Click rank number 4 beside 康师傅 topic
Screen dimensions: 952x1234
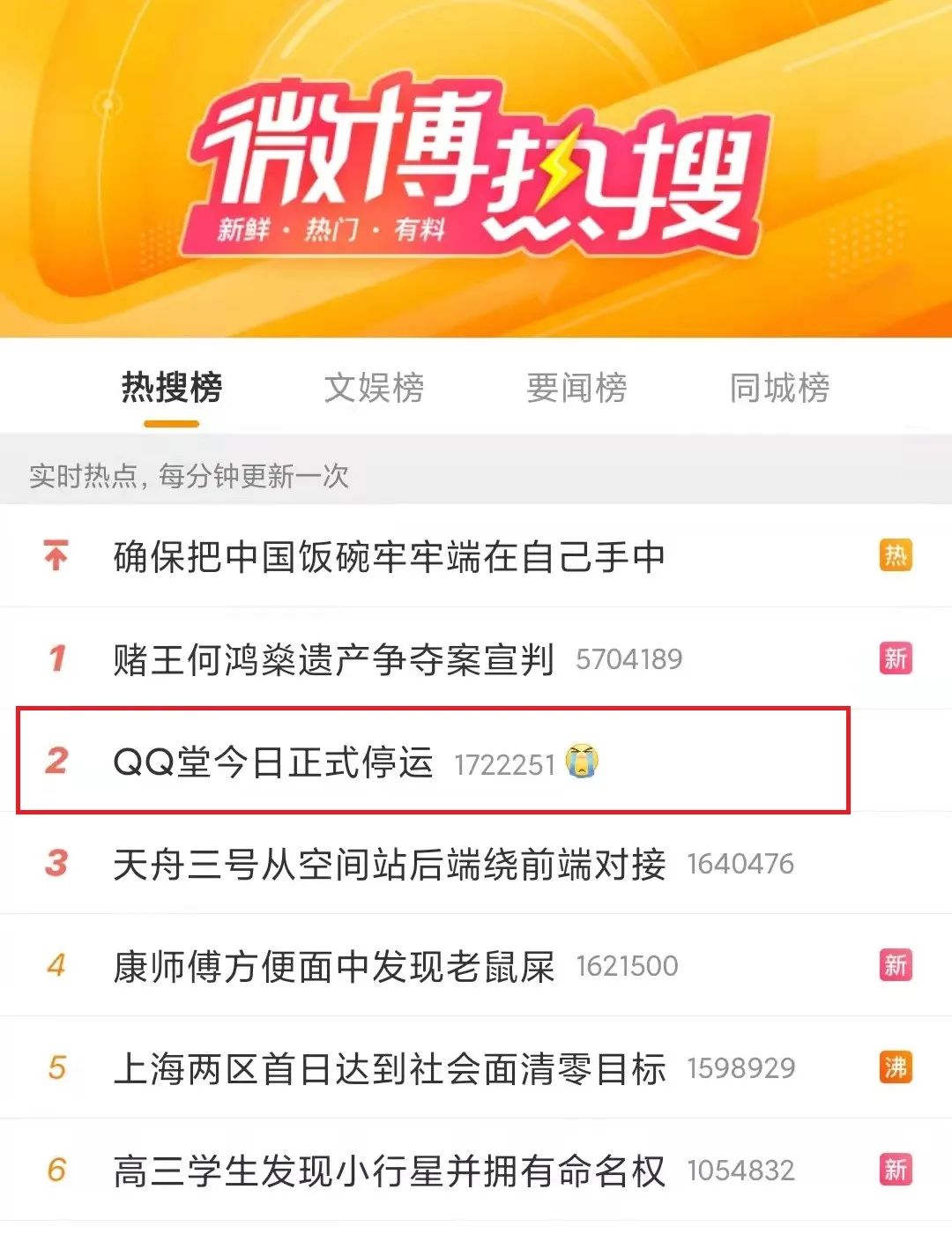(56, 966)
